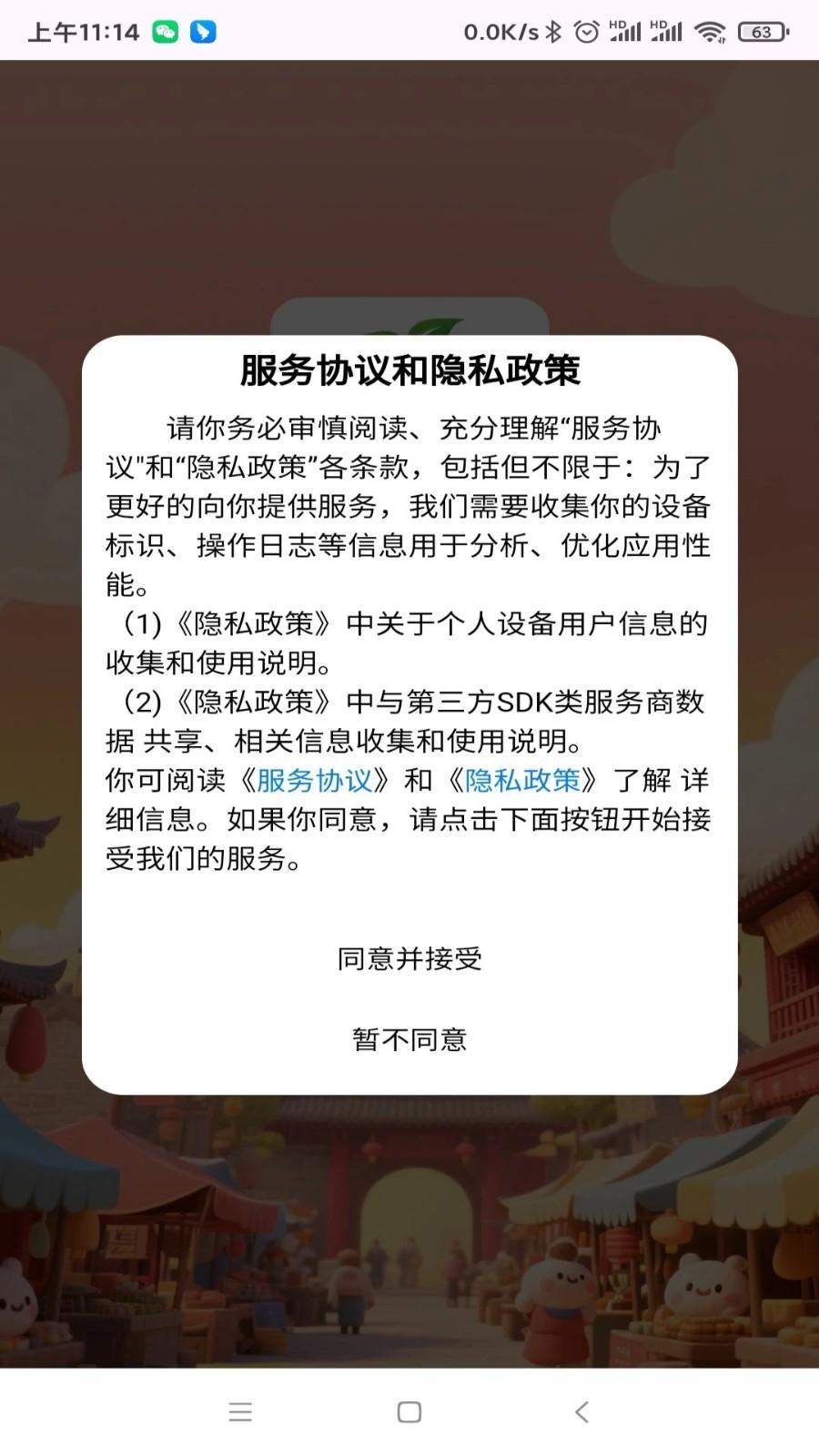Open recent apps from navigation bar
Viewport: 819px width, 1456px height.
point(240,1411)
